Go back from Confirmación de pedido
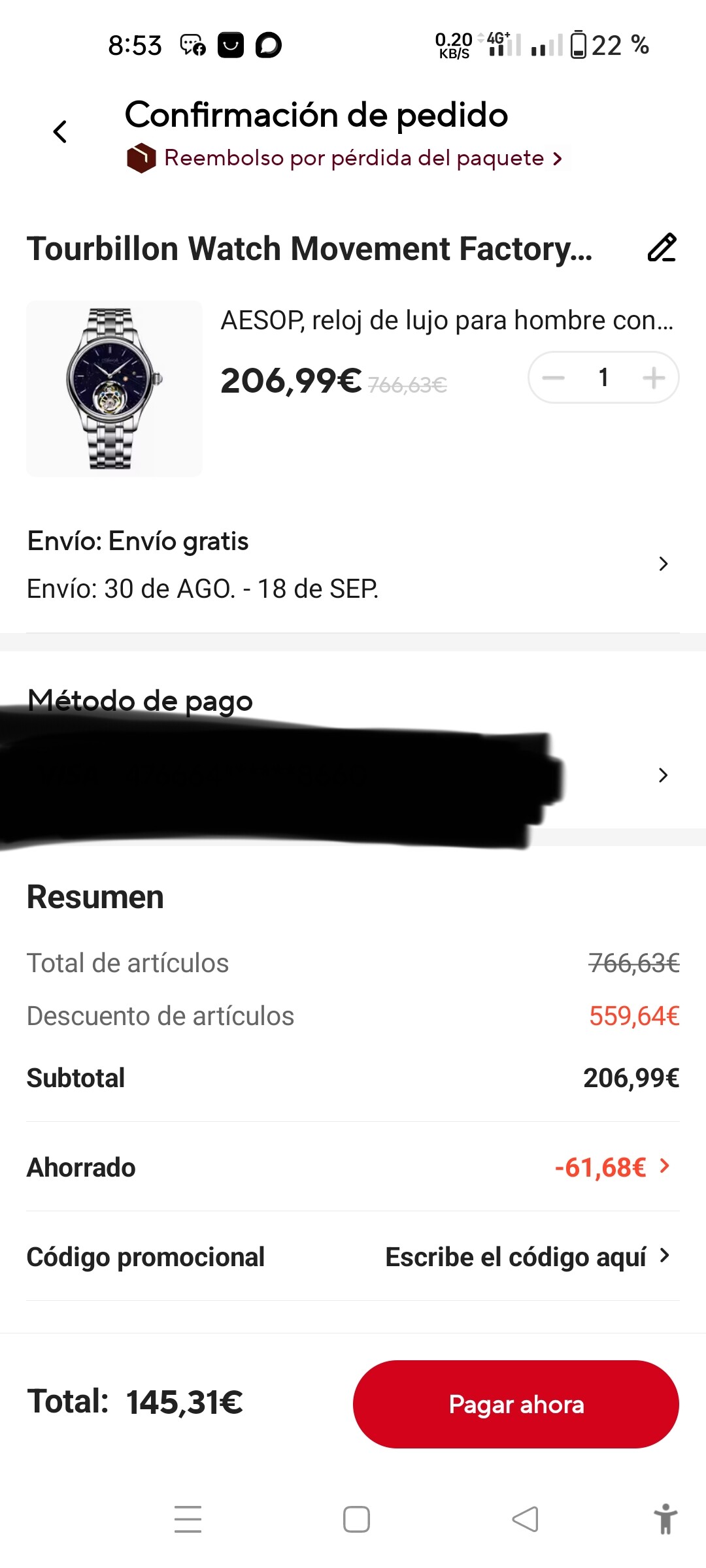706x1568 pixels. (x=60, y=132)
